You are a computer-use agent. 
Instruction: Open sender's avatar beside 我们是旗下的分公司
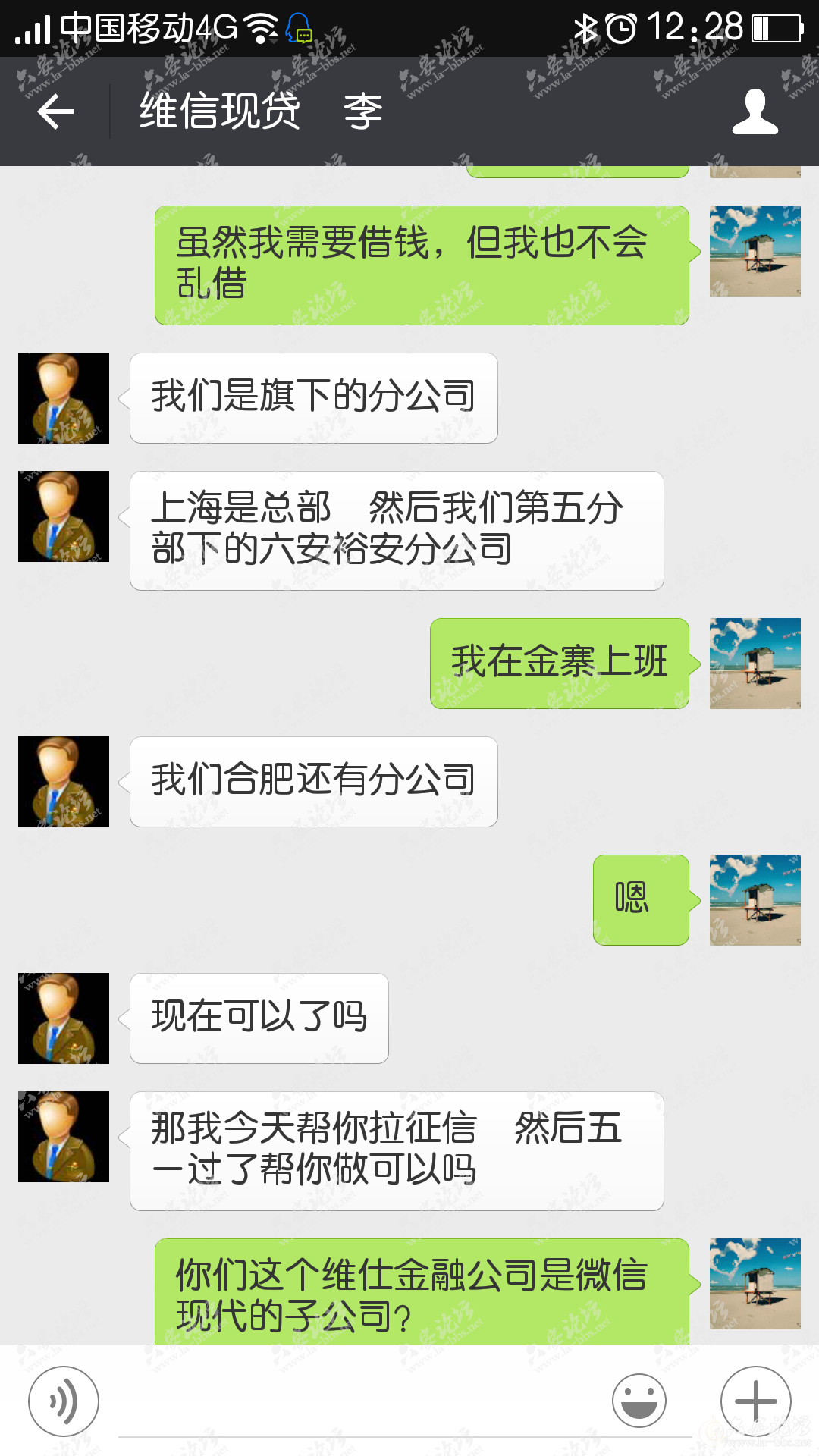tap(64, 398)
